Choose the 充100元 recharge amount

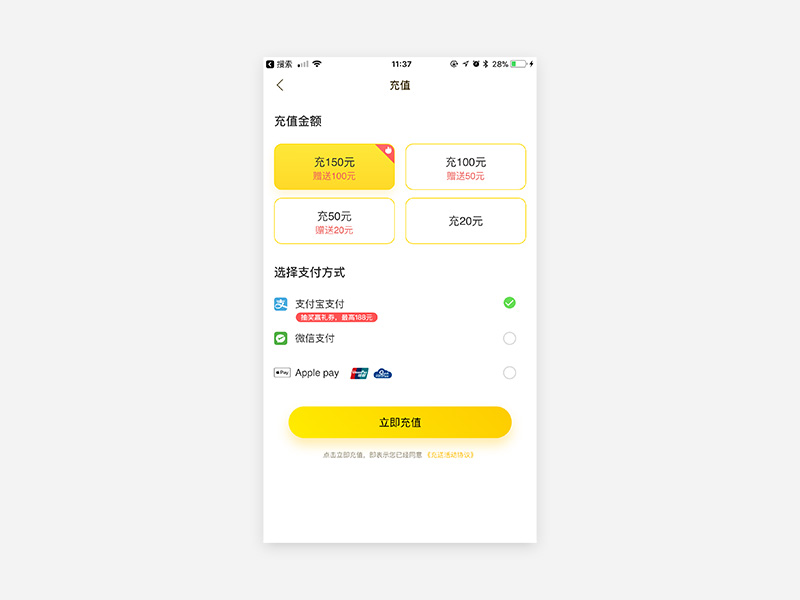coord(465,167)
